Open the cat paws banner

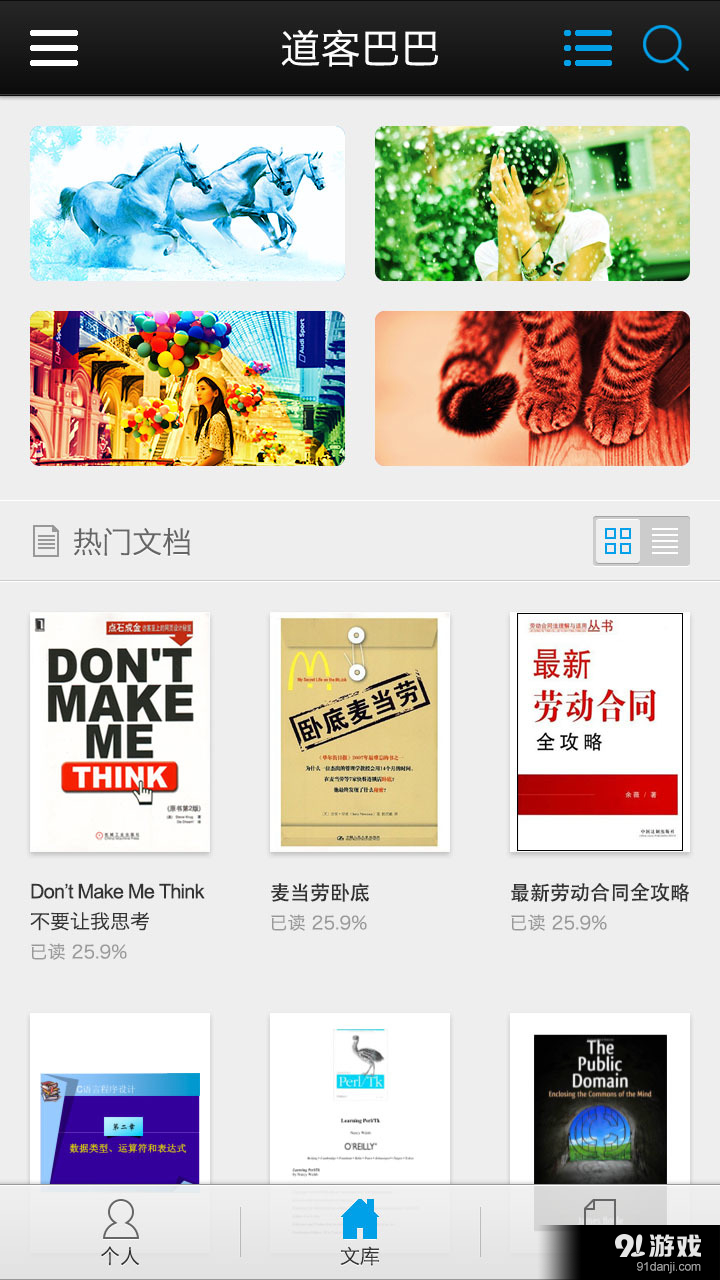[532, 388]
